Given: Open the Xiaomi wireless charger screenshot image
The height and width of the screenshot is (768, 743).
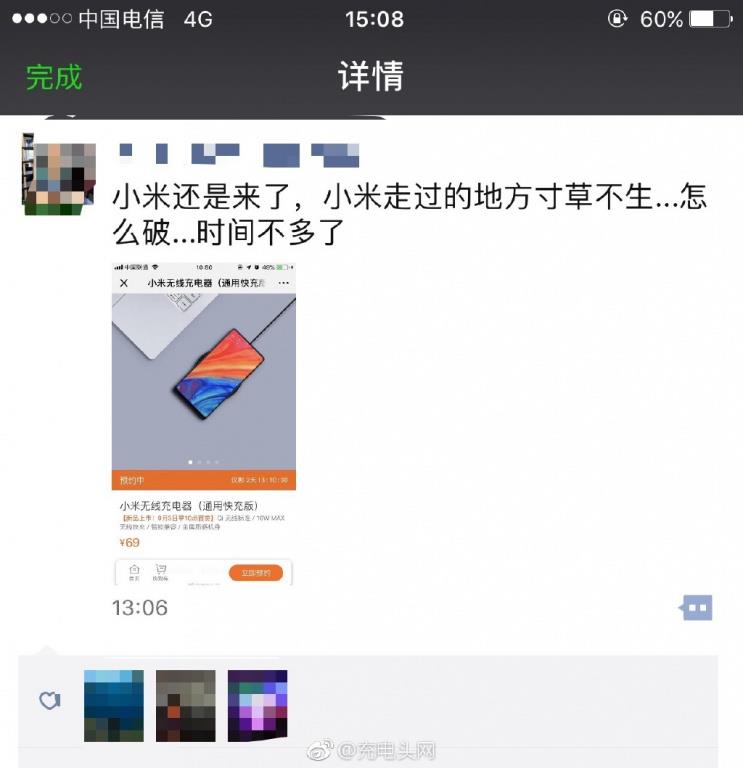Looking at the screenshot, I should (x=204, y=423).
